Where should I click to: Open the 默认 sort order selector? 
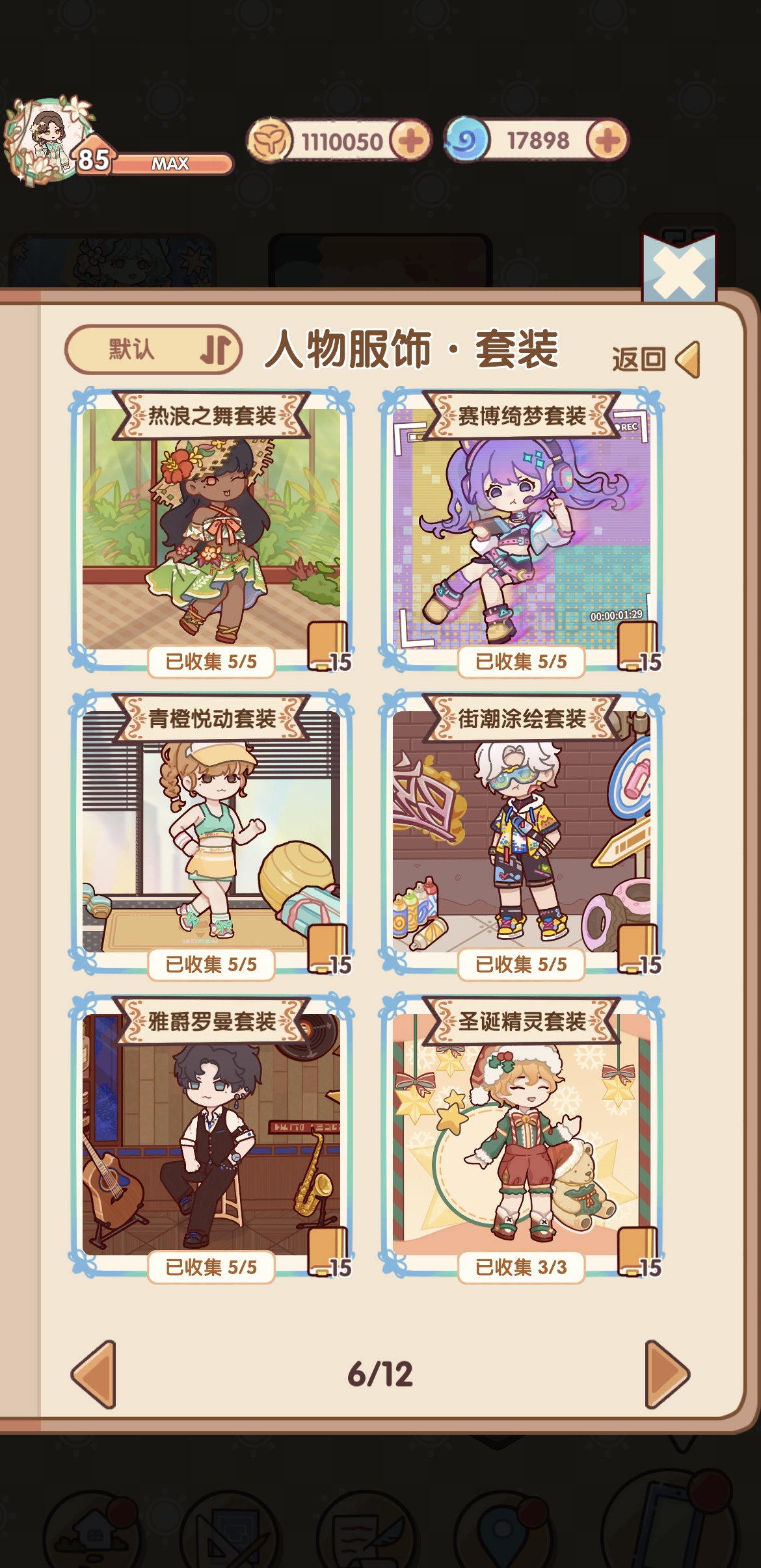click(x=154, y=350)
